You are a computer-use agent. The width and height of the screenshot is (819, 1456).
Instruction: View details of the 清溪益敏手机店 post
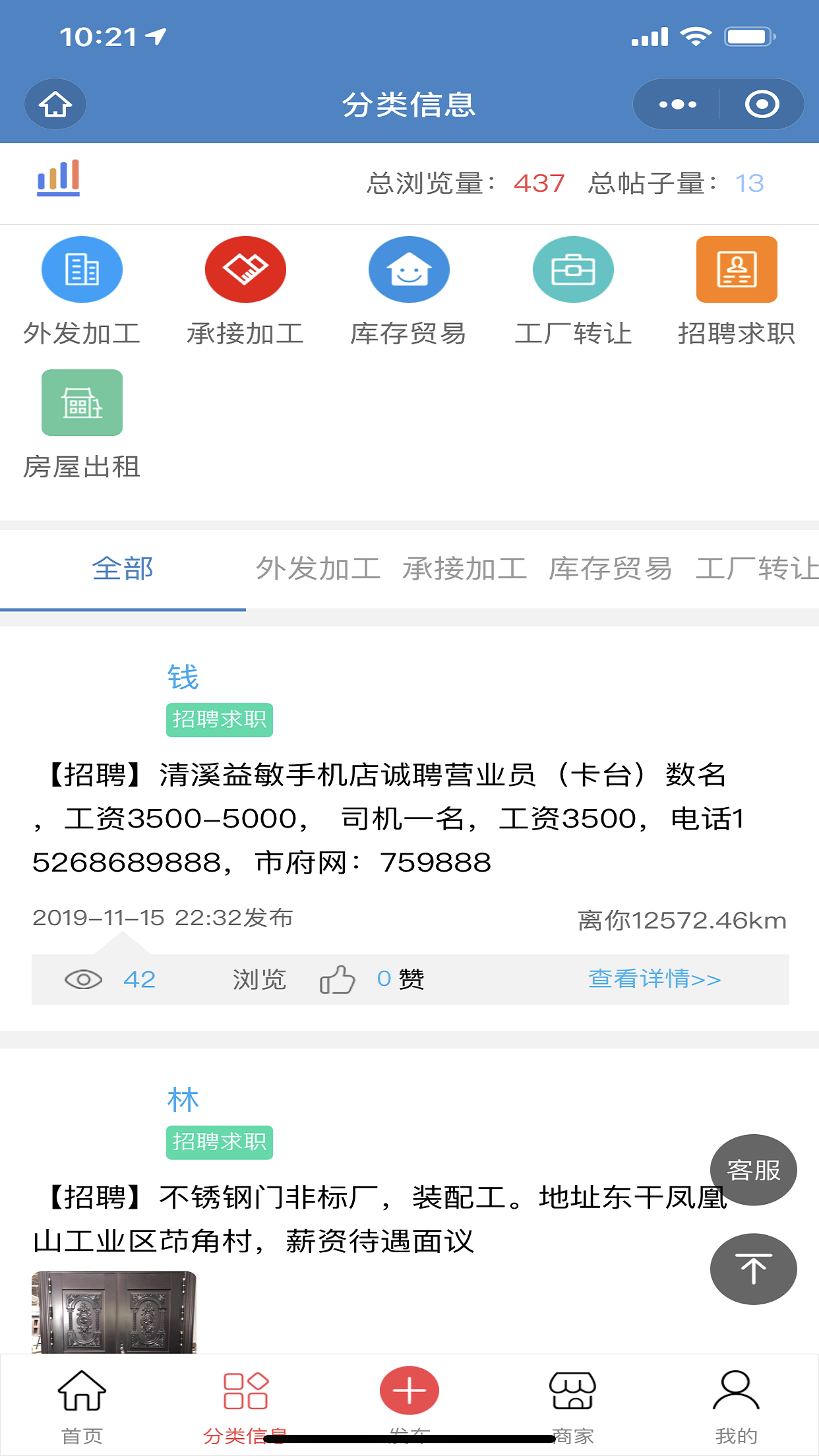[654, 979]
